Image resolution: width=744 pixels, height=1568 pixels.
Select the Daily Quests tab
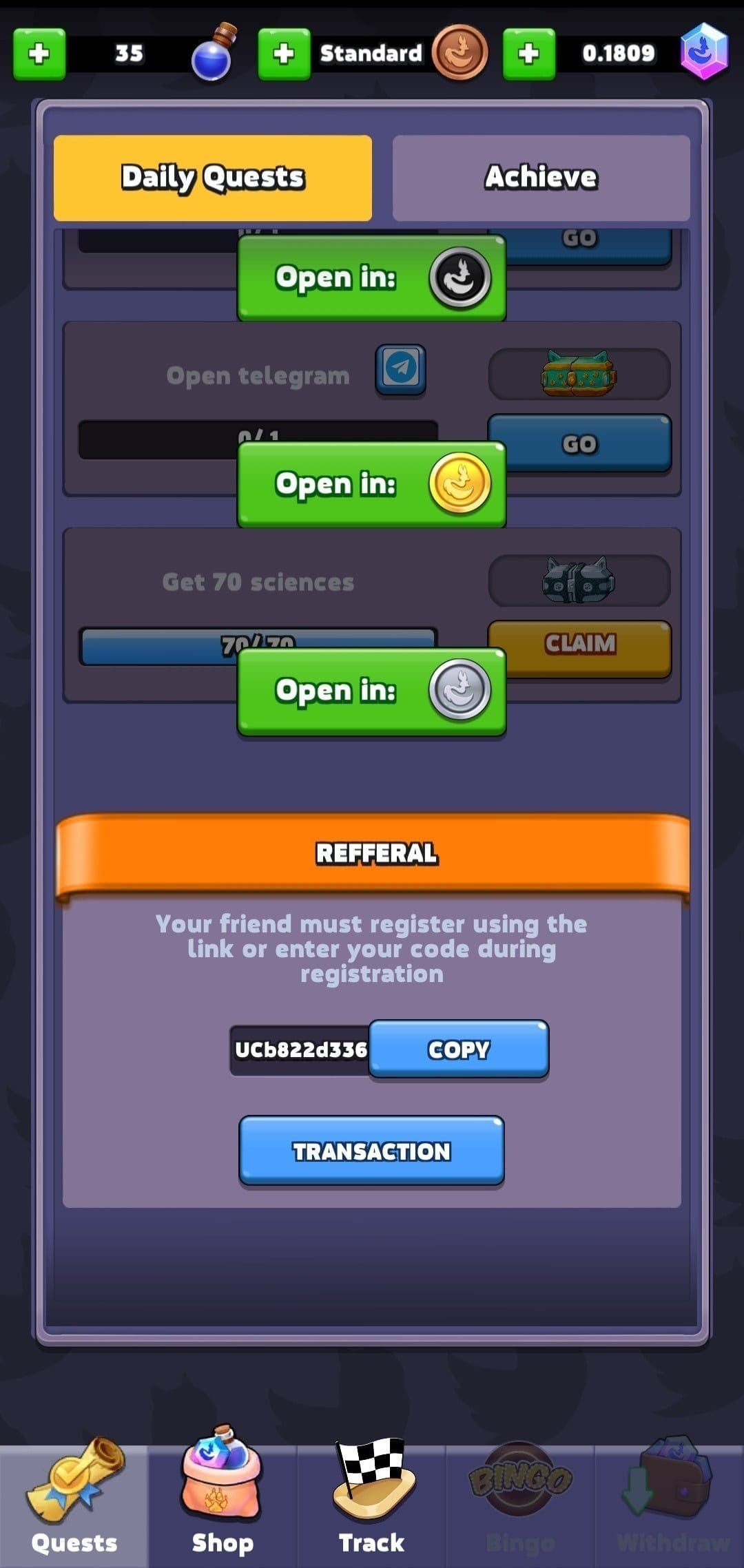(x=213, y=178)
